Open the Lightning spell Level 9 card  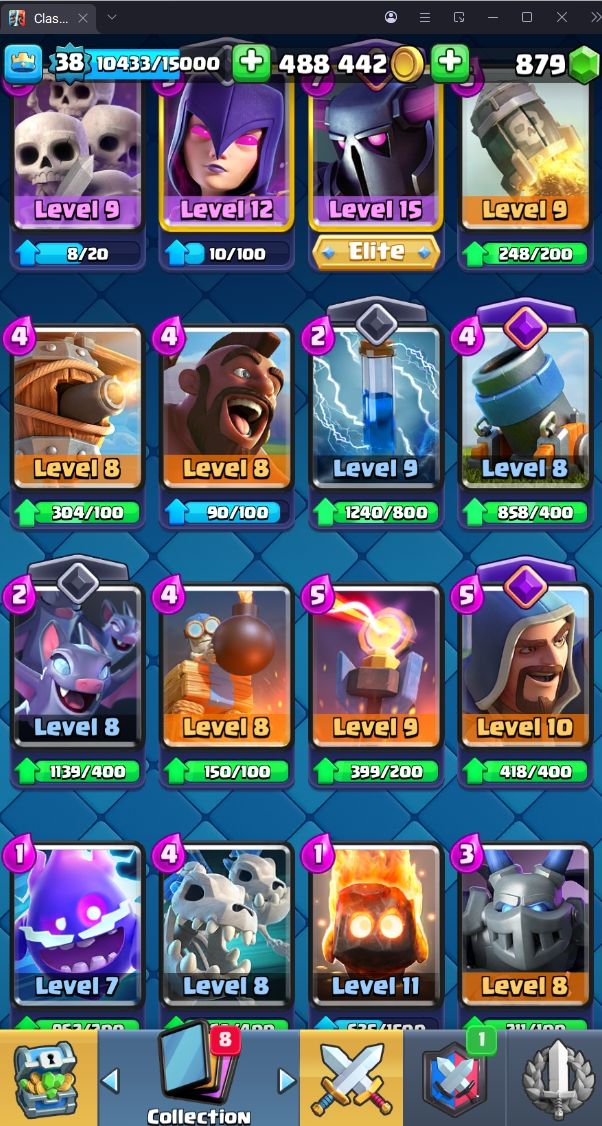tap(375, 410)
